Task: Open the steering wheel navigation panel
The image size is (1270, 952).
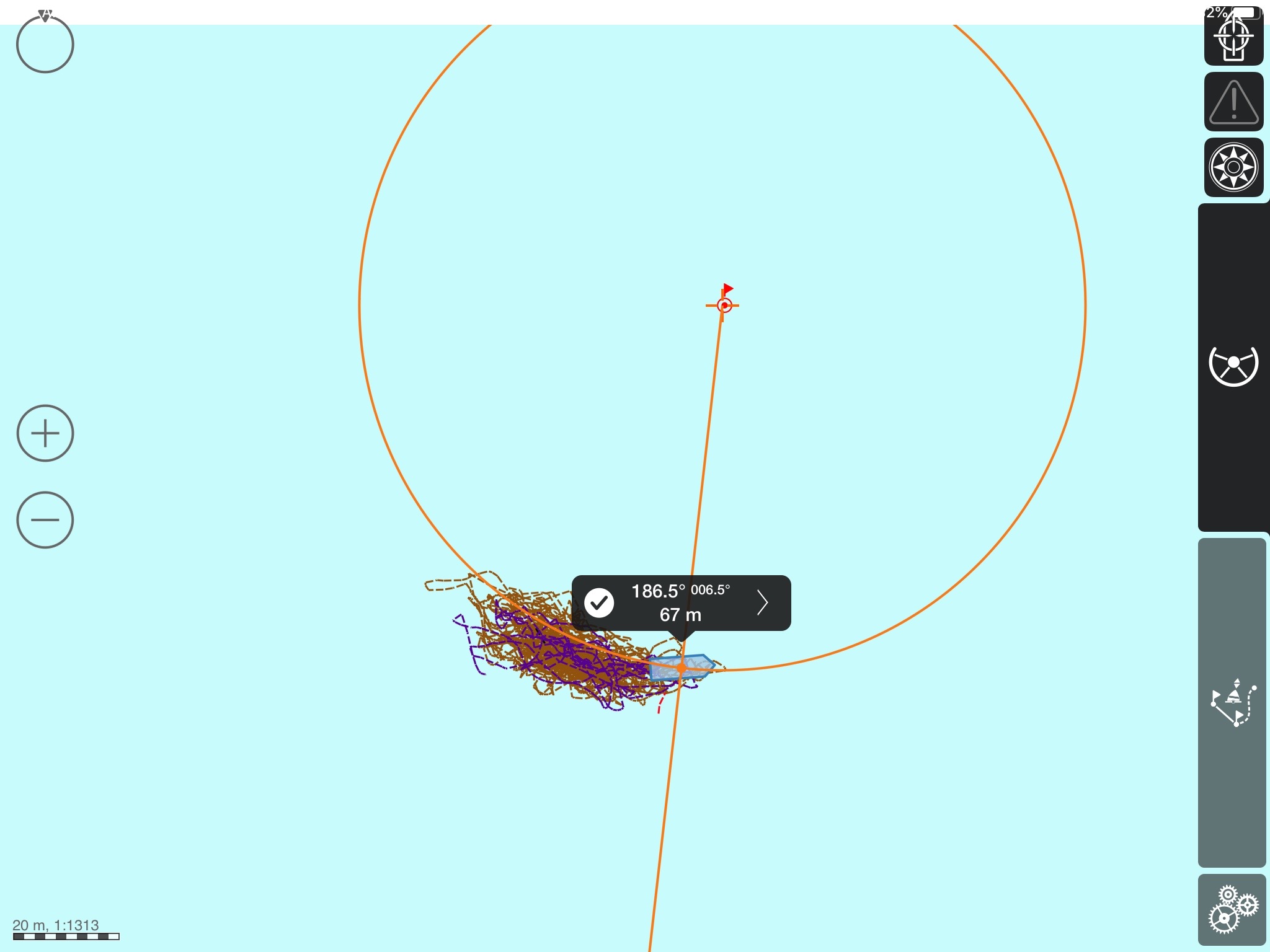Action: point(1233,366)
